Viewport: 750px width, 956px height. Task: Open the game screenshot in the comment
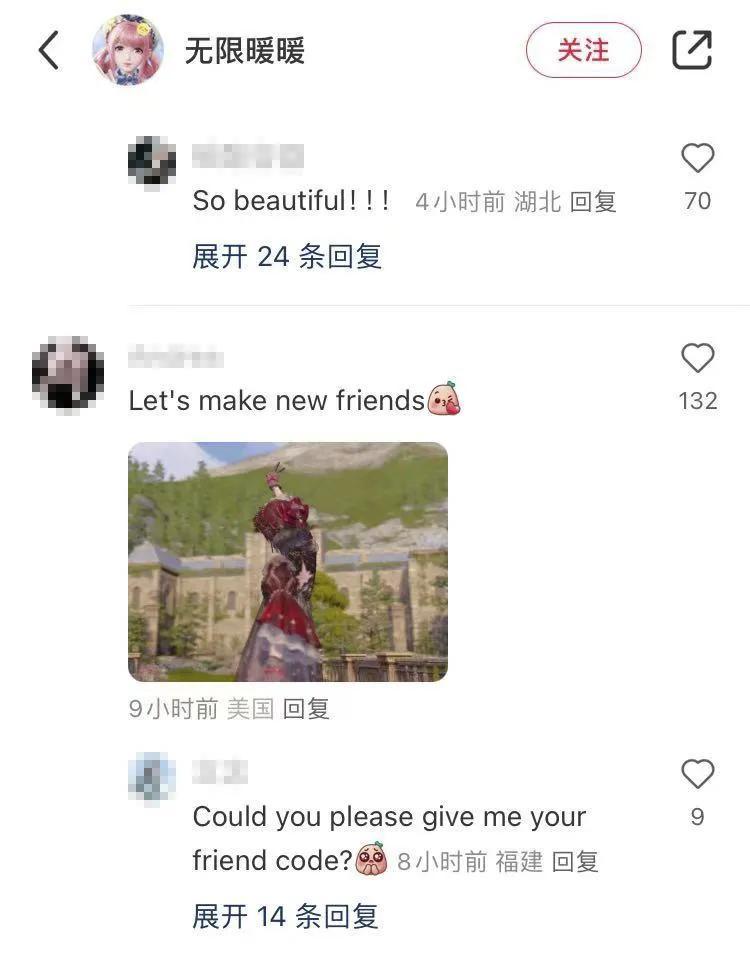(x=288, y=562)
